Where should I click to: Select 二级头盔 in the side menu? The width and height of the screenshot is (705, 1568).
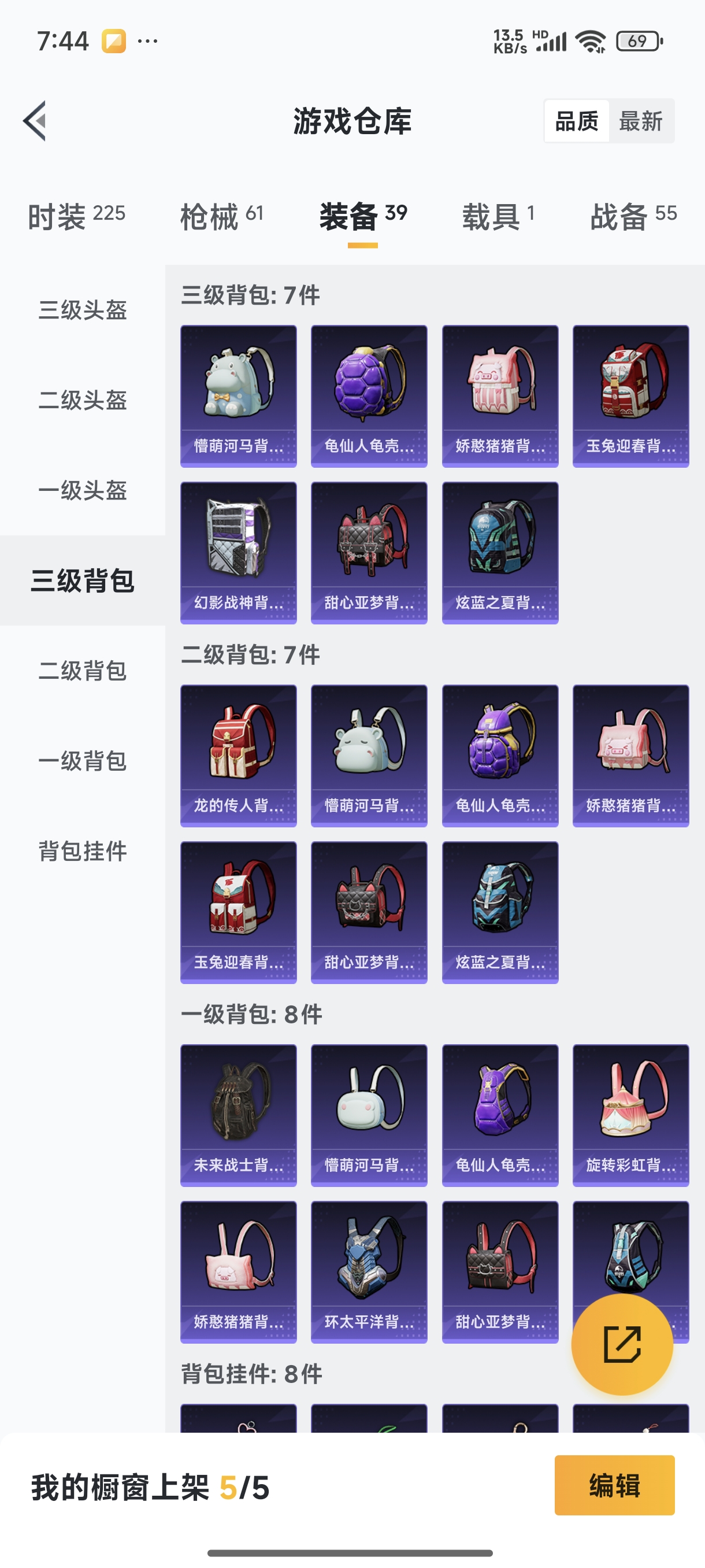pyautogui.click(x=83, y=400)
